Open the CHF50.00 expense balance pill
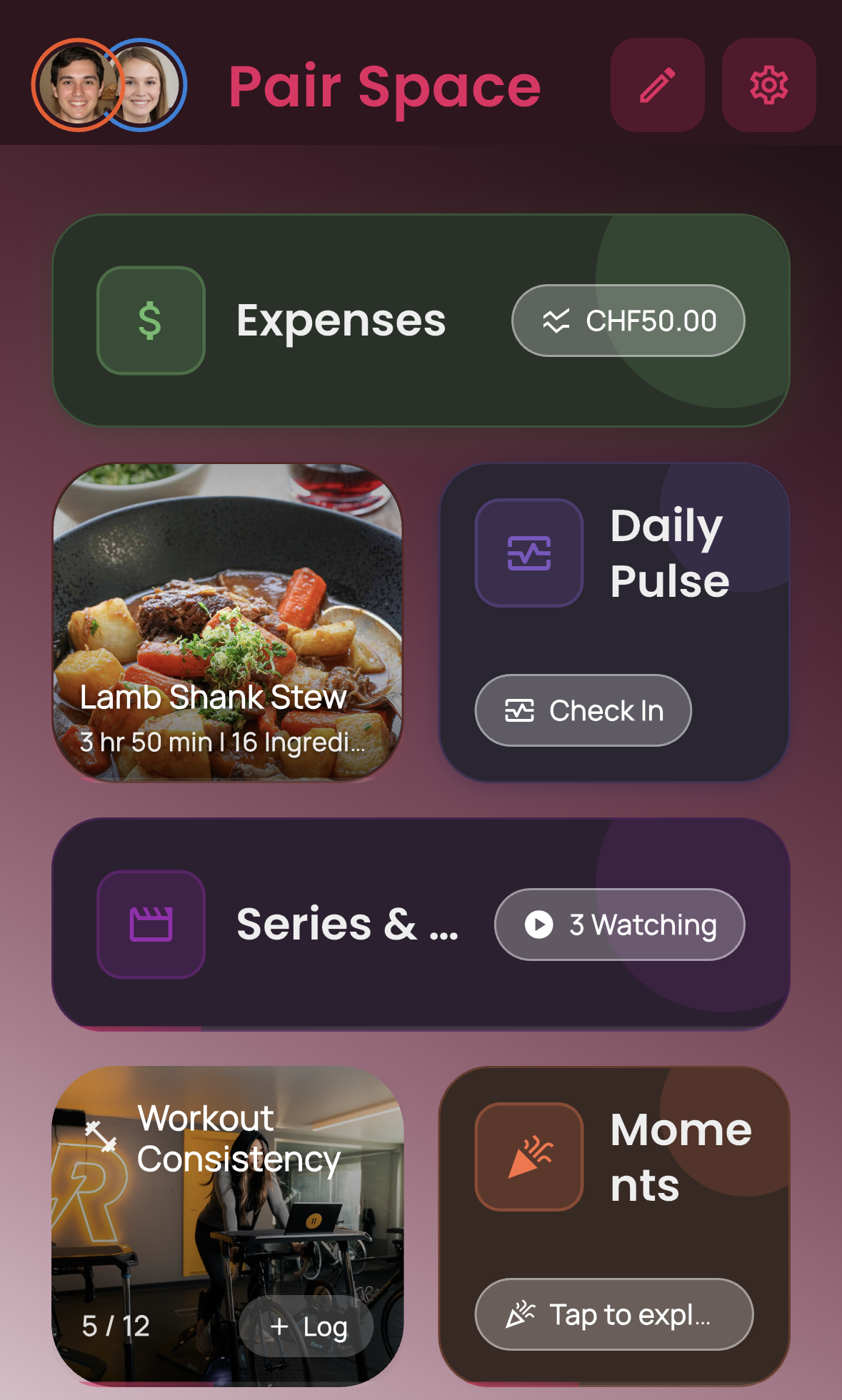 pyautogui.click(x=627, y=320)
